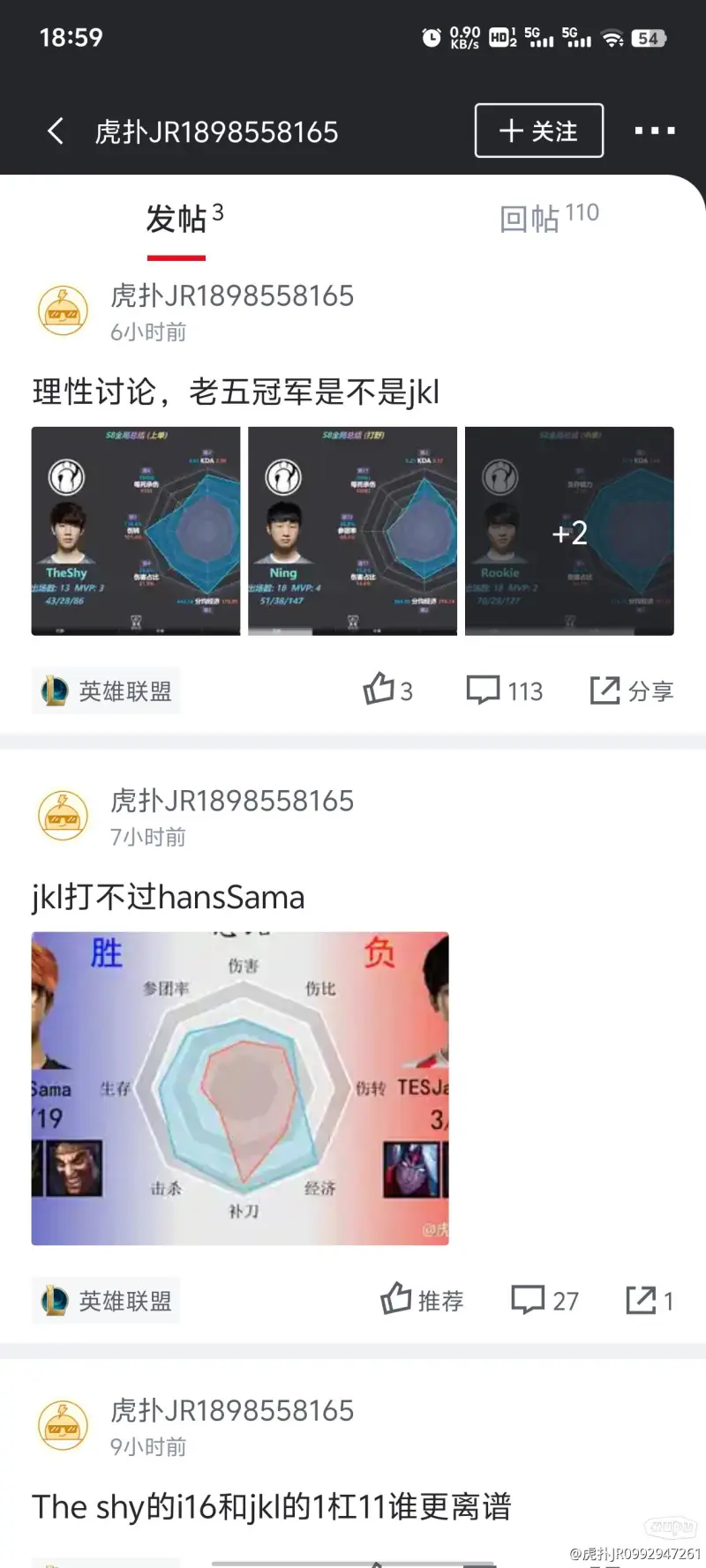
Task: Open the Ning radar chart image
Action: [352, 531]
